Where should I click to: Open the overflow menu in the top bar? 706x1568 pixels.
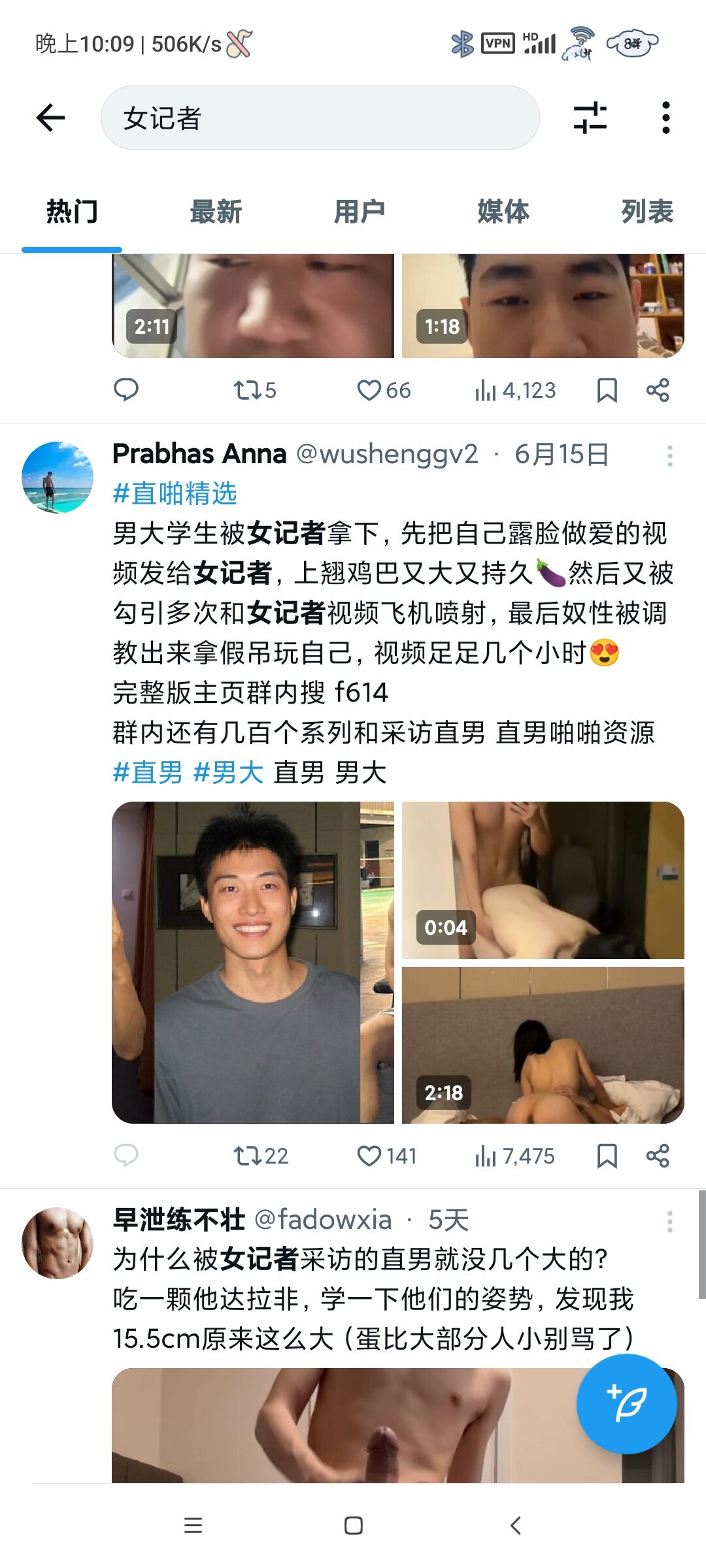point(665,118)
